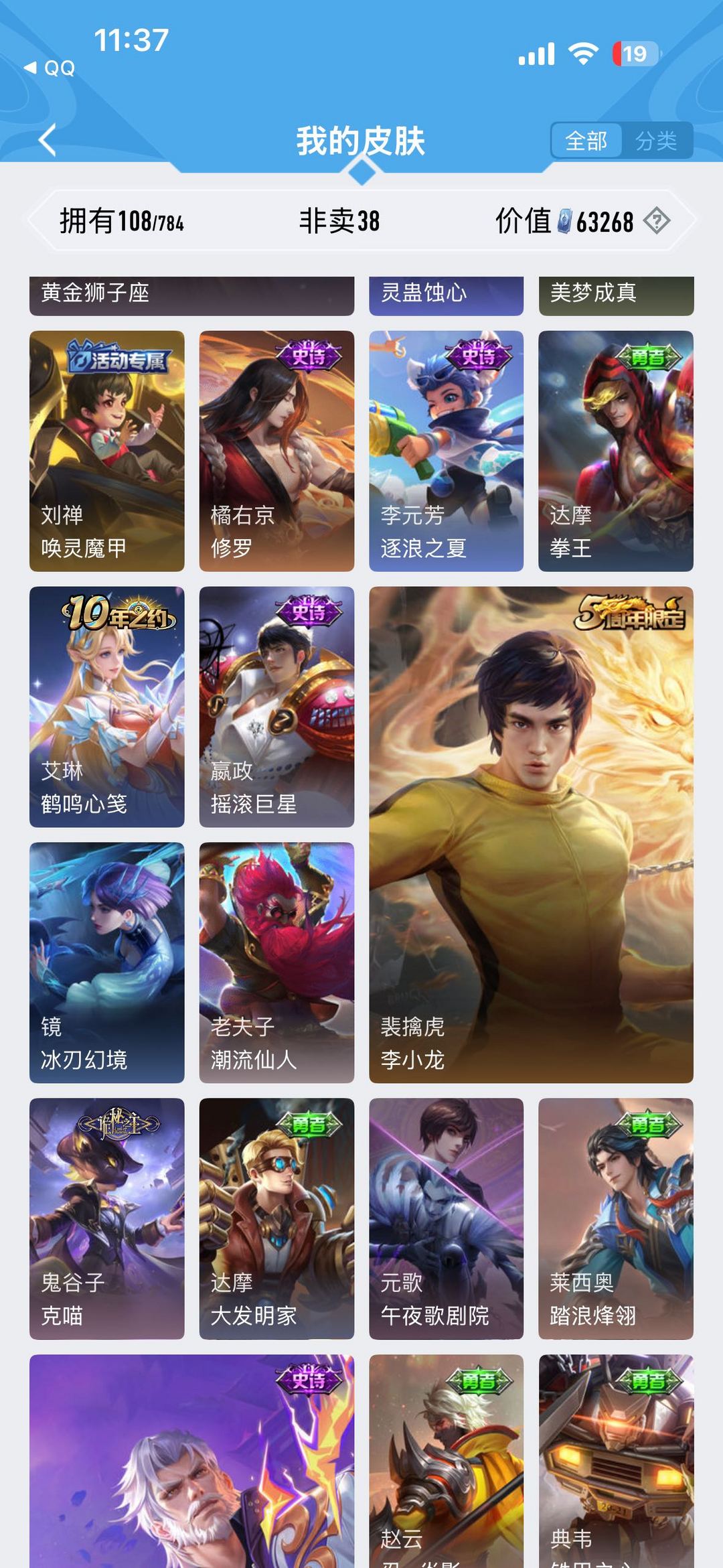Open 典韦 skin card
The width and height of the screenshot is (723, 1568).
[x=615, y=1460]
